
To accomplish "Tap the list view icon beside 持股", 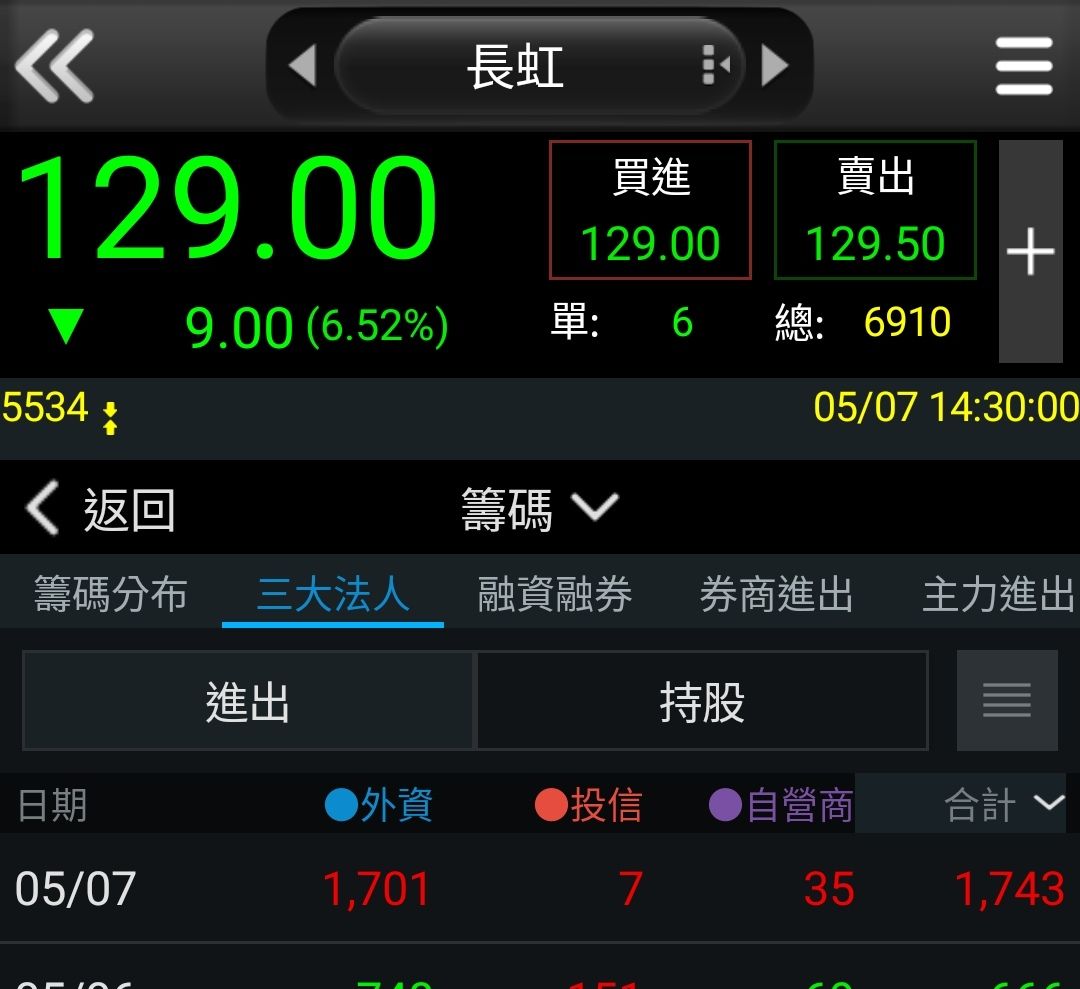I will coord(1006,701).
